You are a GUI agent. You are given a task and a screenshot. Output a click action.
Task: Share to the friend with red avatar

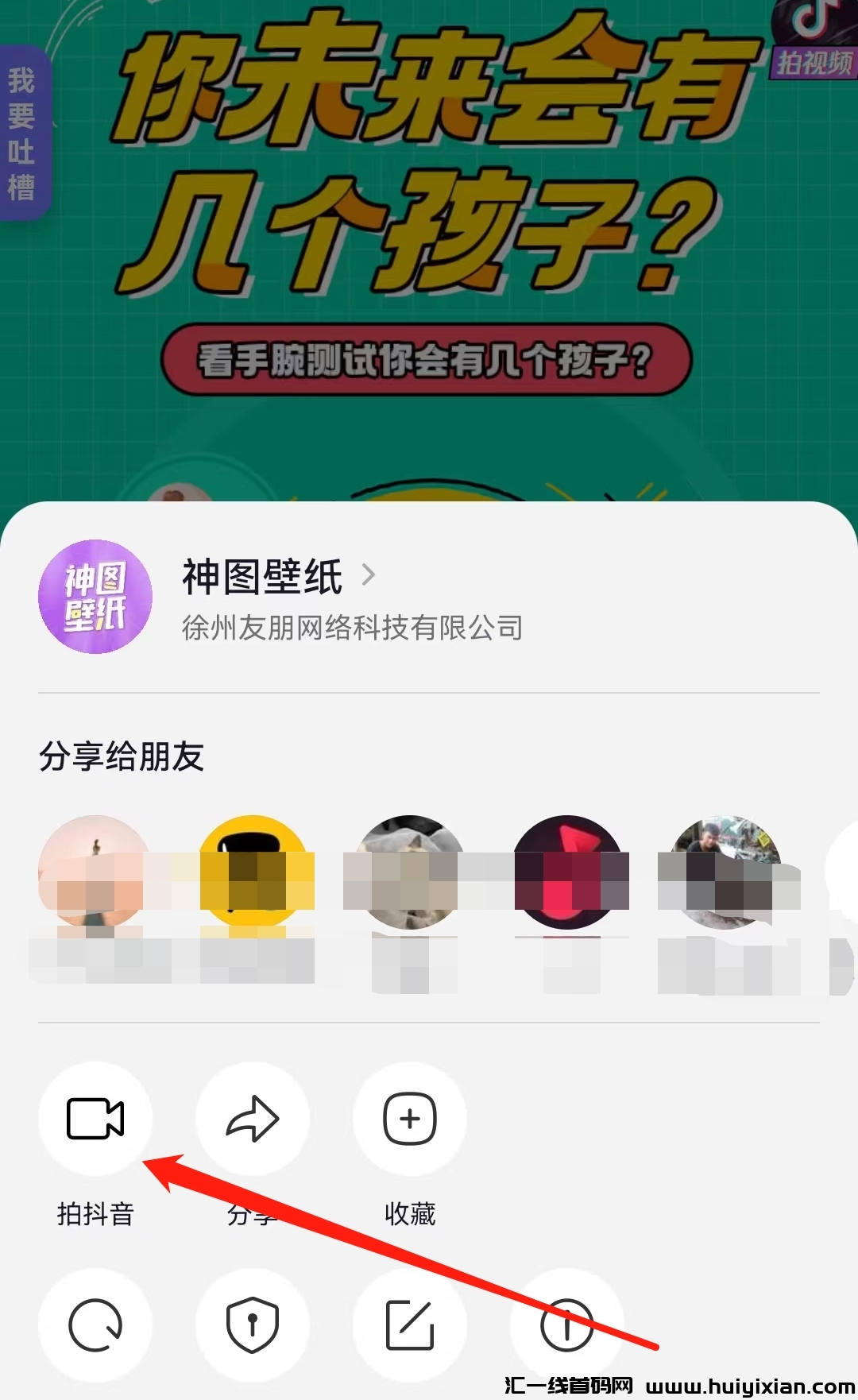tap(567, 872)
